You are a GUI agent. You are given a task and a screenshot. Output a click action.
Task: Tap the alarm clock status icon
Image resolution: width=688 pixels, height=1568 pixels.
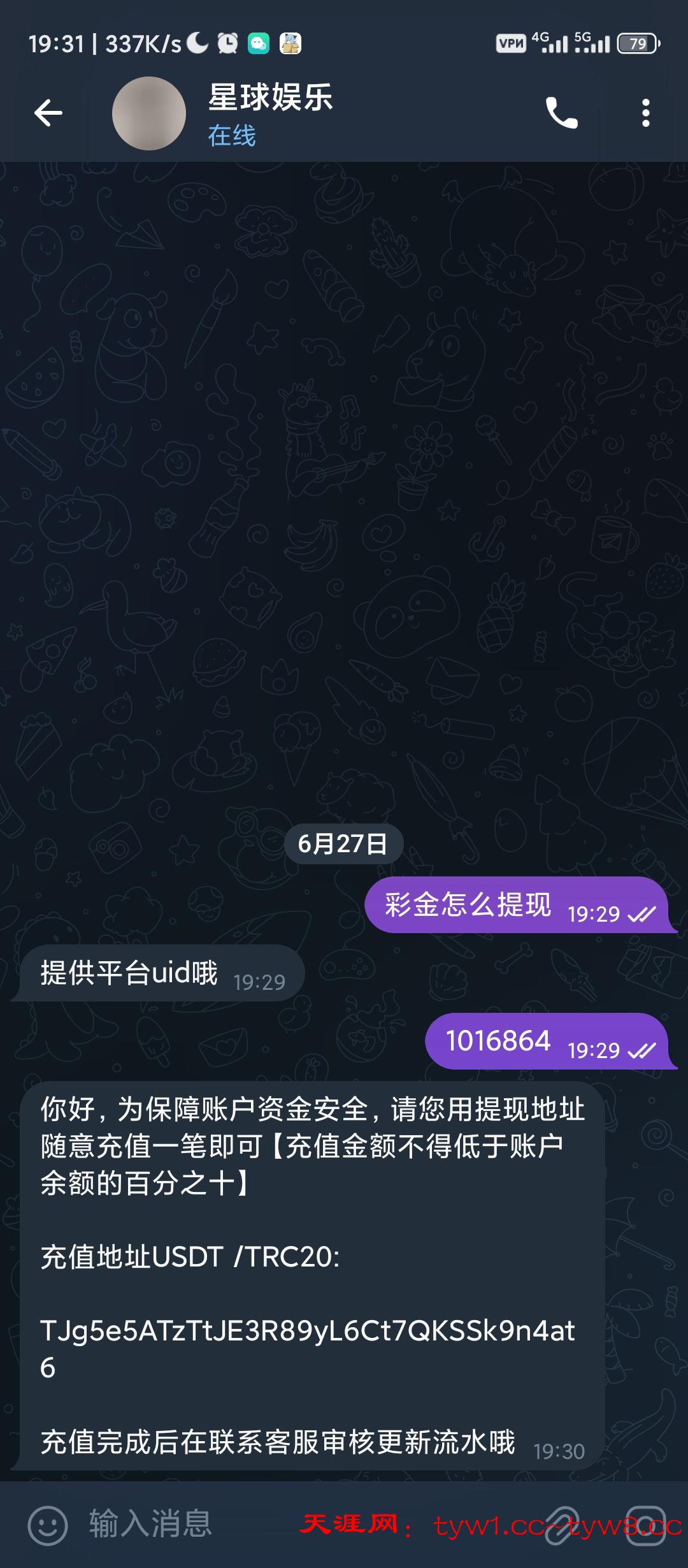point(227,43)
